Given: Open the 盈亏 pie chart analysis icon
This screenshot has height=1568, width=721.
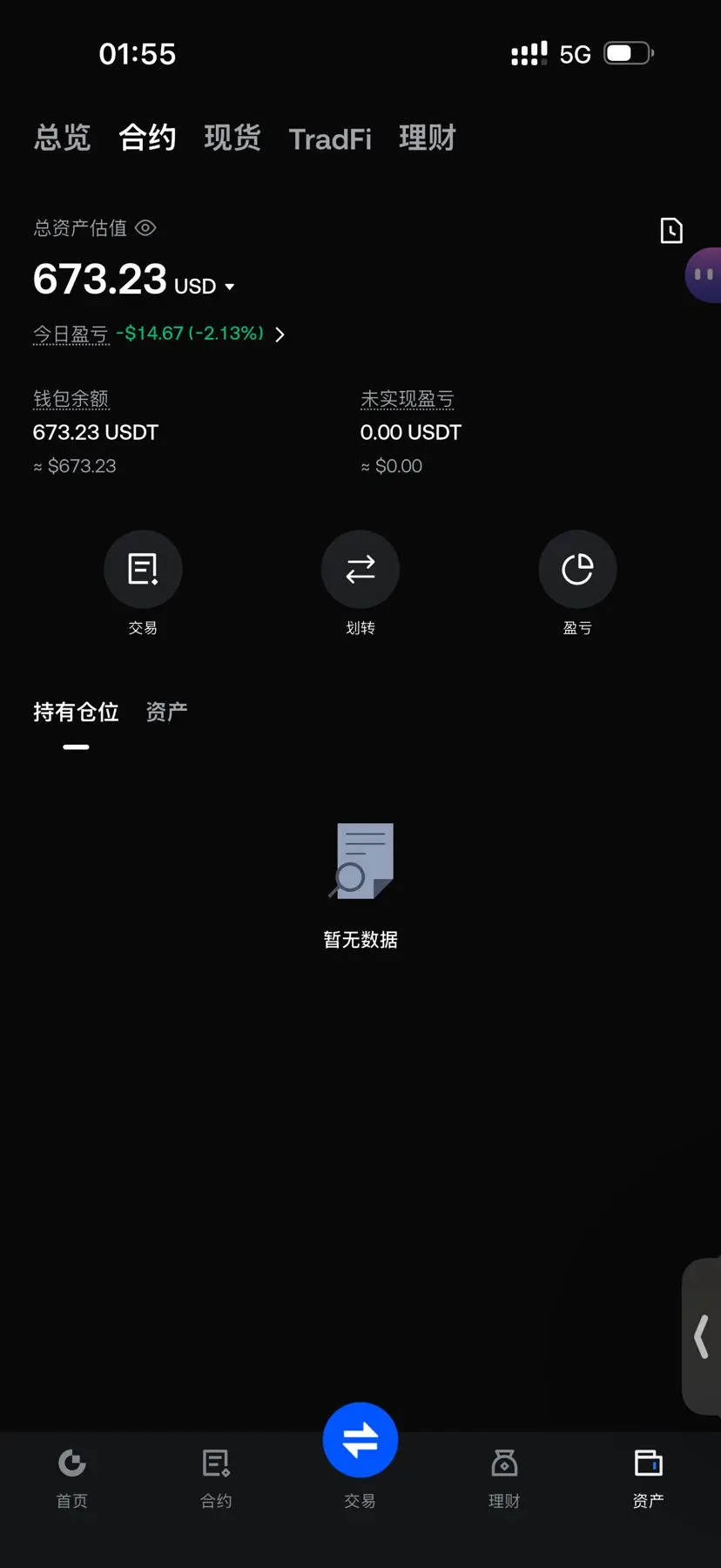Looking at the screenshot, I should click(x=577, y=569).
